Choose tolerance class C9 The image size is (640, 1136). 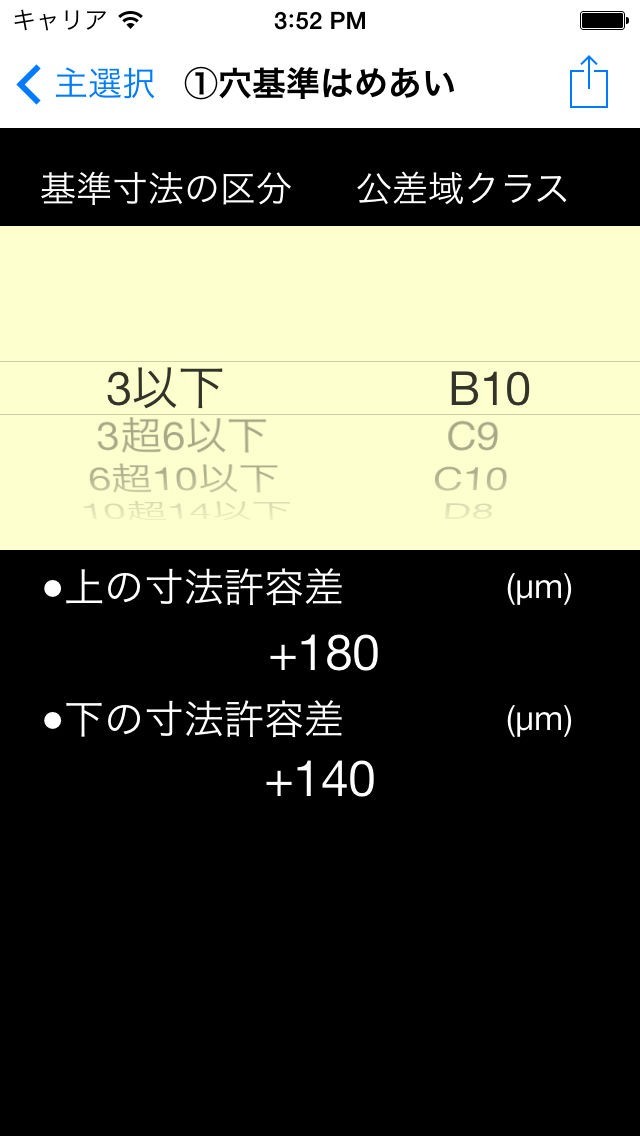click(473, 436)
